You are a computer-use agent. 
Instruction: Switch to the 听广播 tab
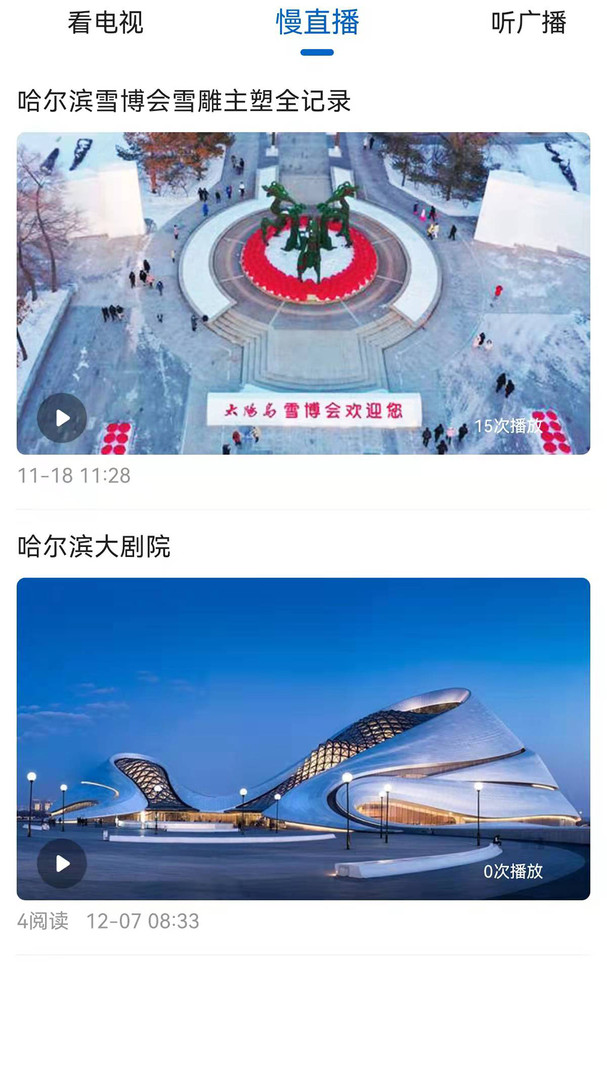[528, 22]
